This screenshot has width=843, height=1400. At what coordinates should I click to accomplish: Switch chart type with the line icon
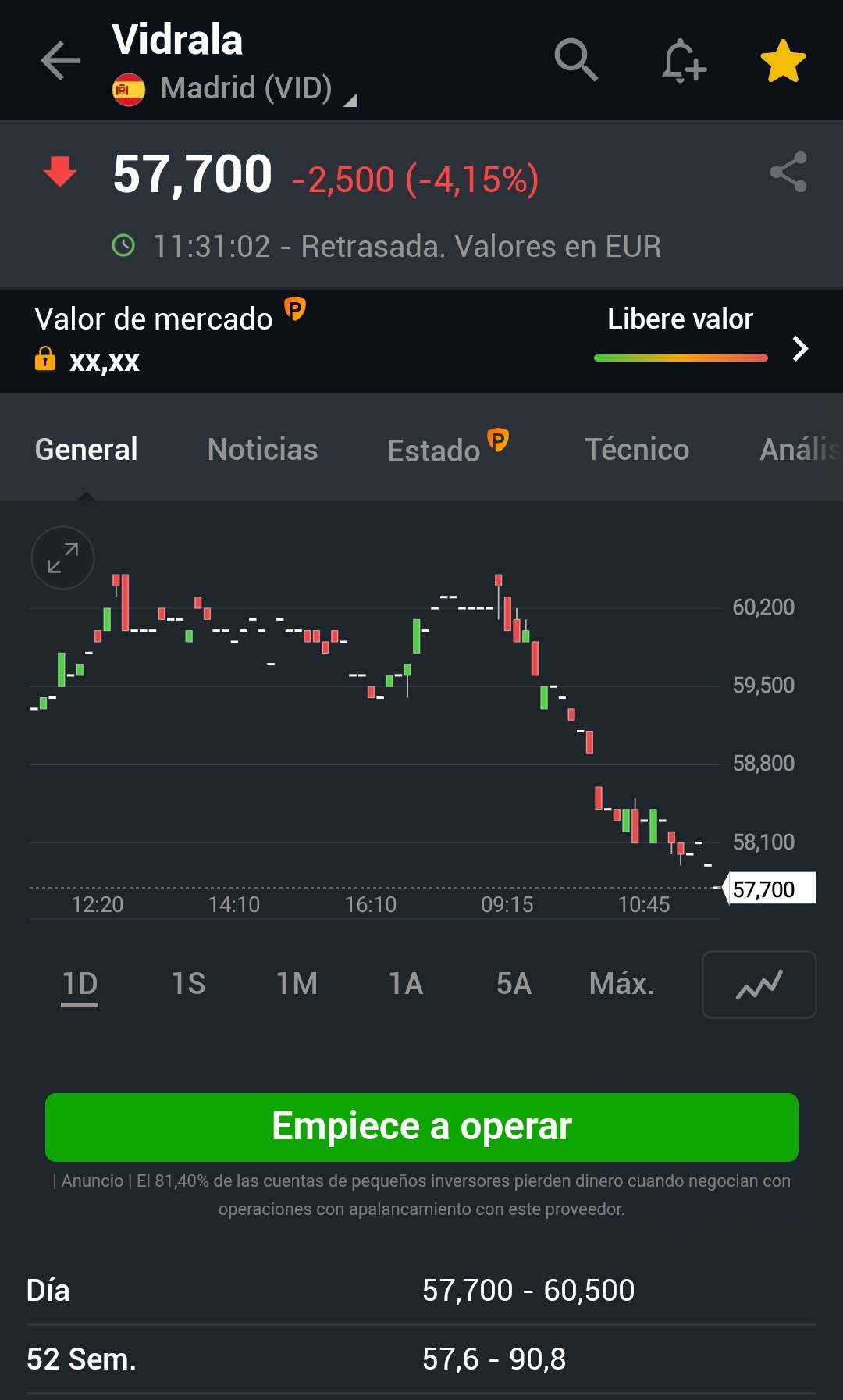pyautogui.click(x=759, y=985)
